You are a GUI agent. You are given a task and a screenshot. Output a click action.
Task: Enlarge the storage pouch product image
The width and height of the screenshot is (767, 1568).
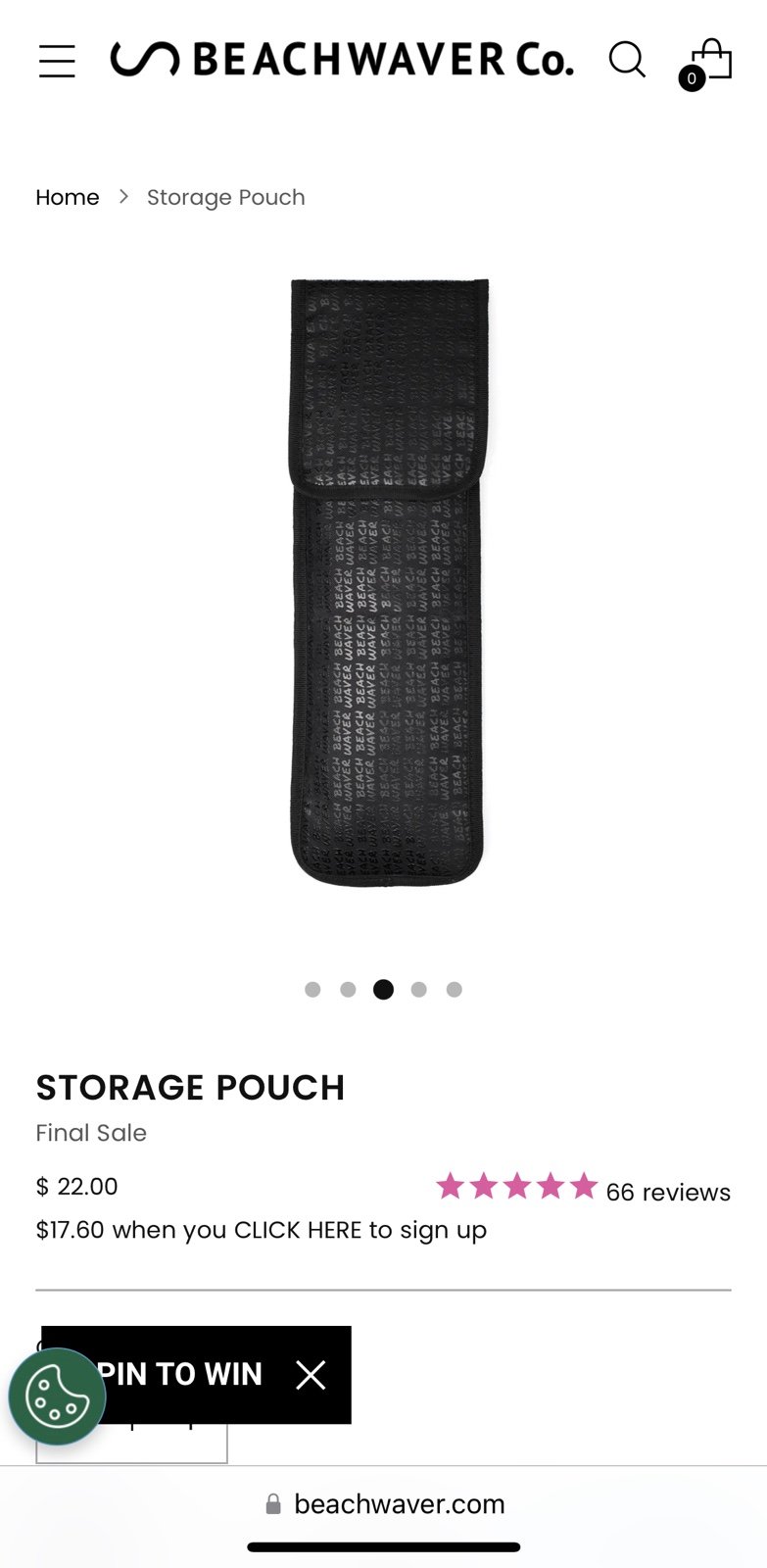coord(388,582)
